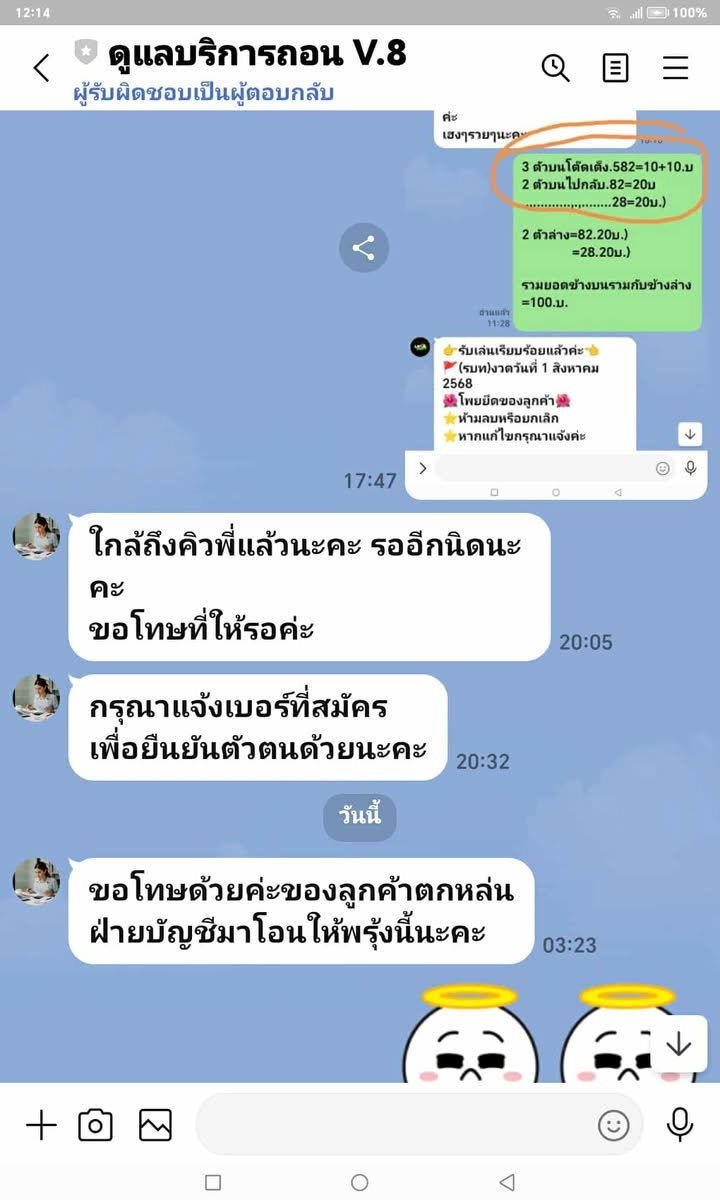Open the plus attachment menu

41,1125
